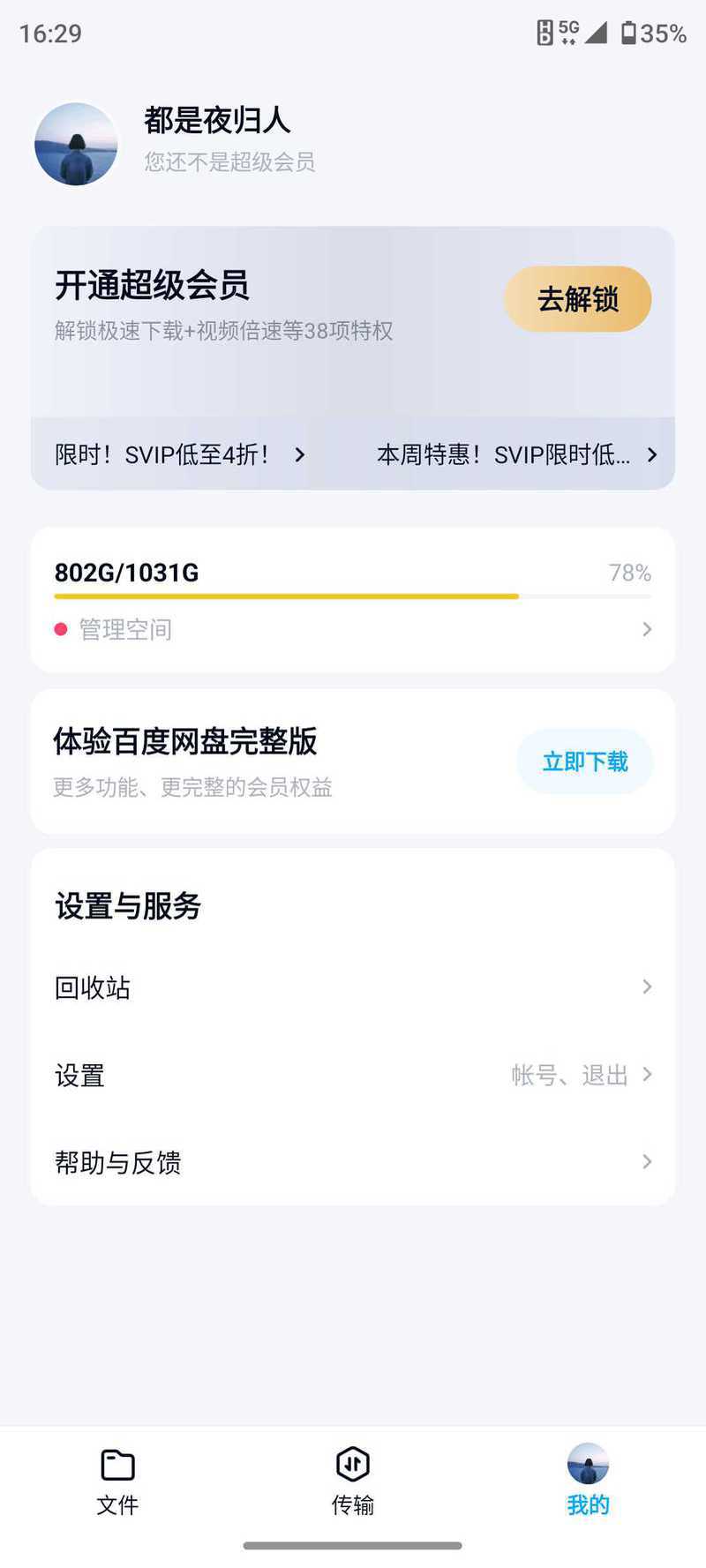Open 管理空间 storage management

[353, 629]
